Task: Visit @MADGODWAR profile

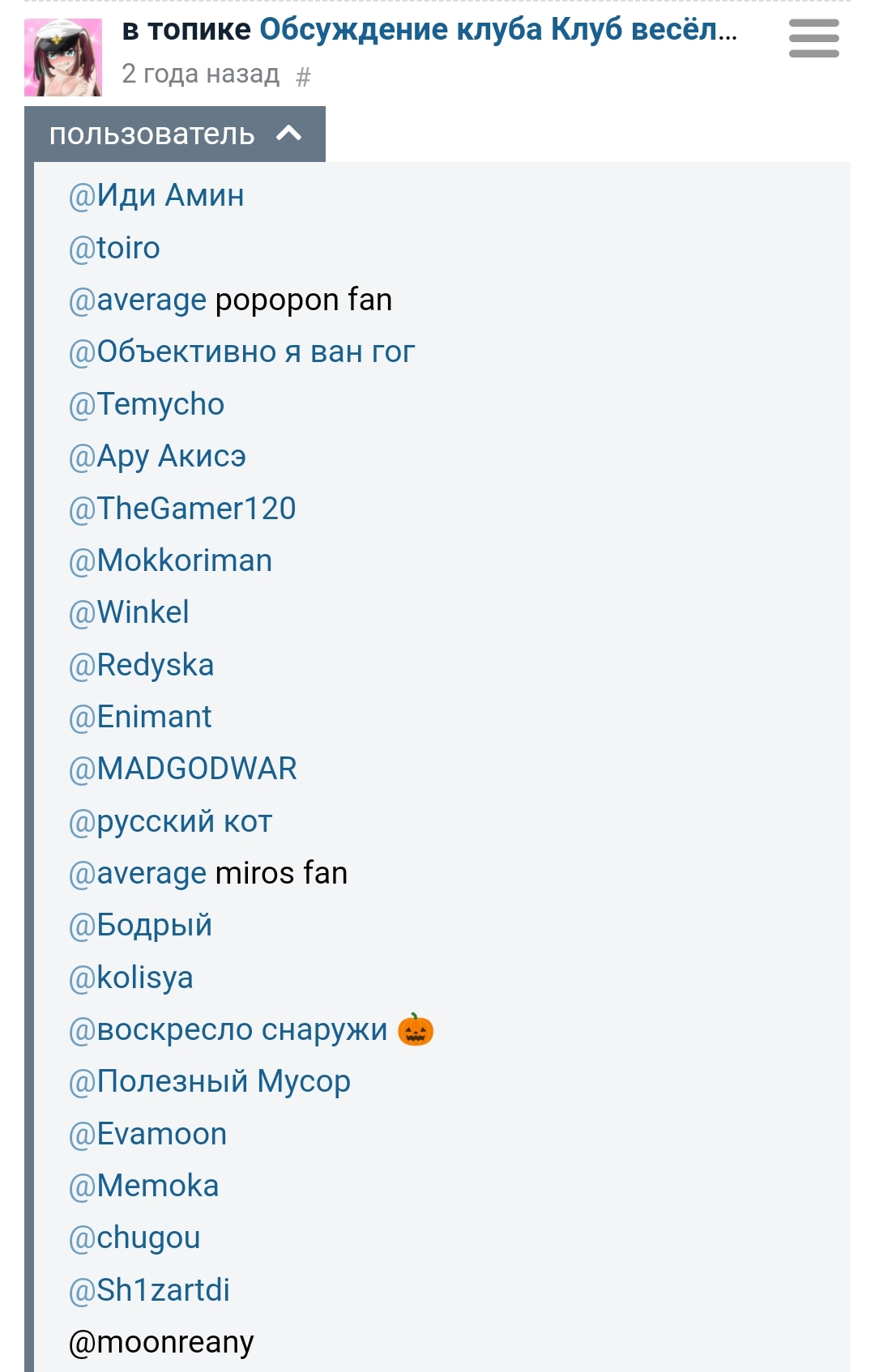Action: [183, 769]
